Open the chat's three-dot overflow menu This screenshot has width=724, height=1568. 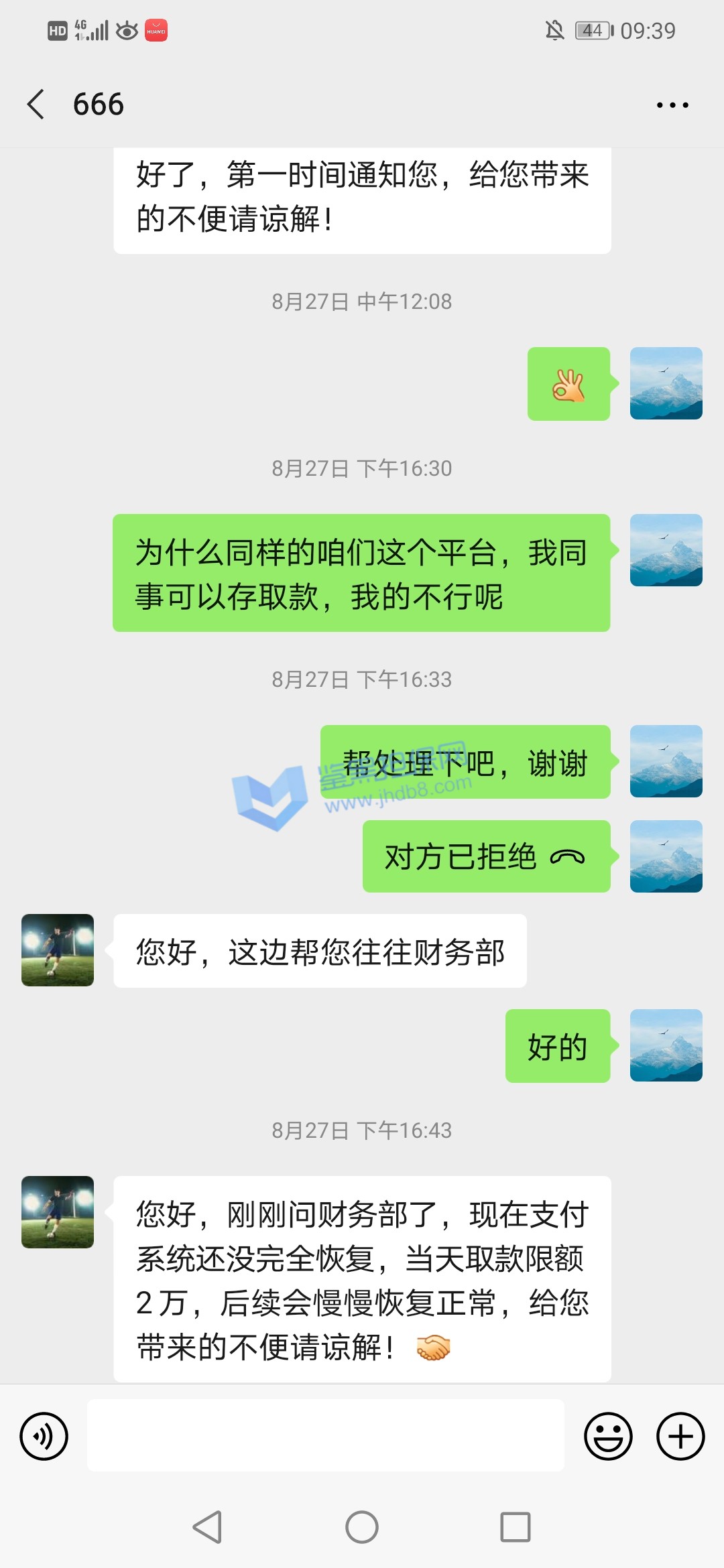click(672, 105)
